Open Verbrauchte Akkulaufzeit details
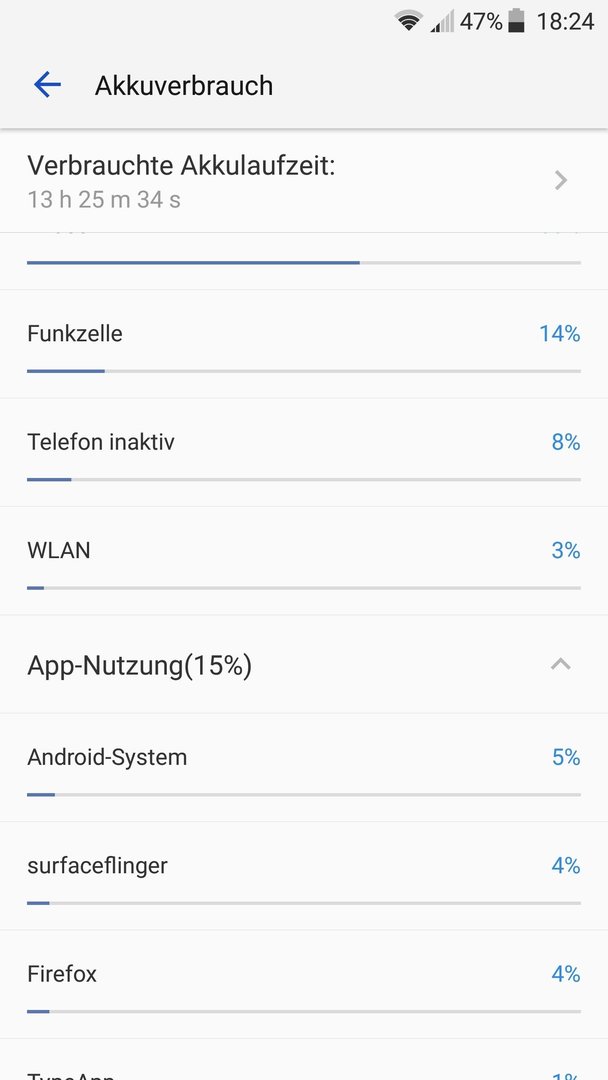The width and height of the screenshot is (608, 1080). 304,181
